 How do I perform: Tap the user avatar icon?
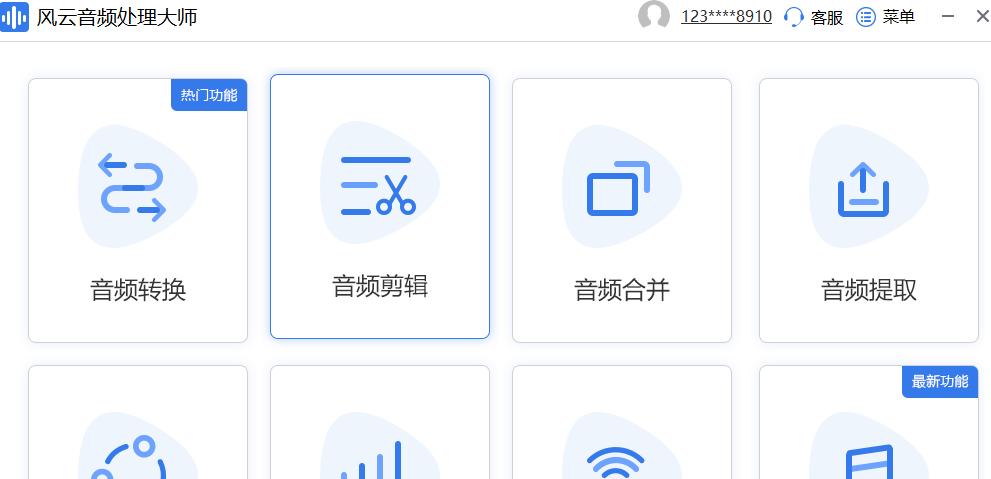pyautogui.click(x=654, y=16)
